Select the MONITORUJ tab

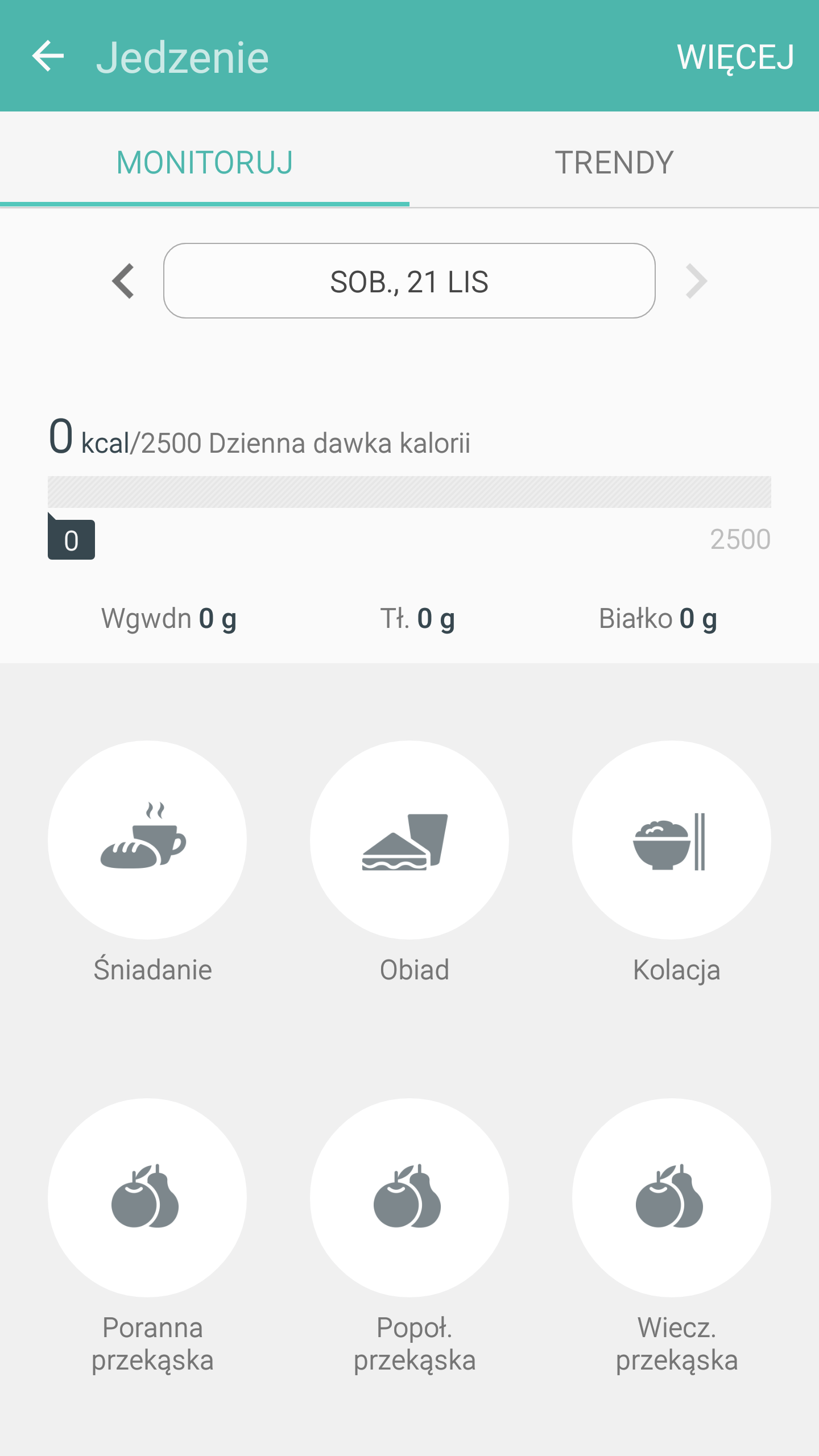(x=205, y=162)
